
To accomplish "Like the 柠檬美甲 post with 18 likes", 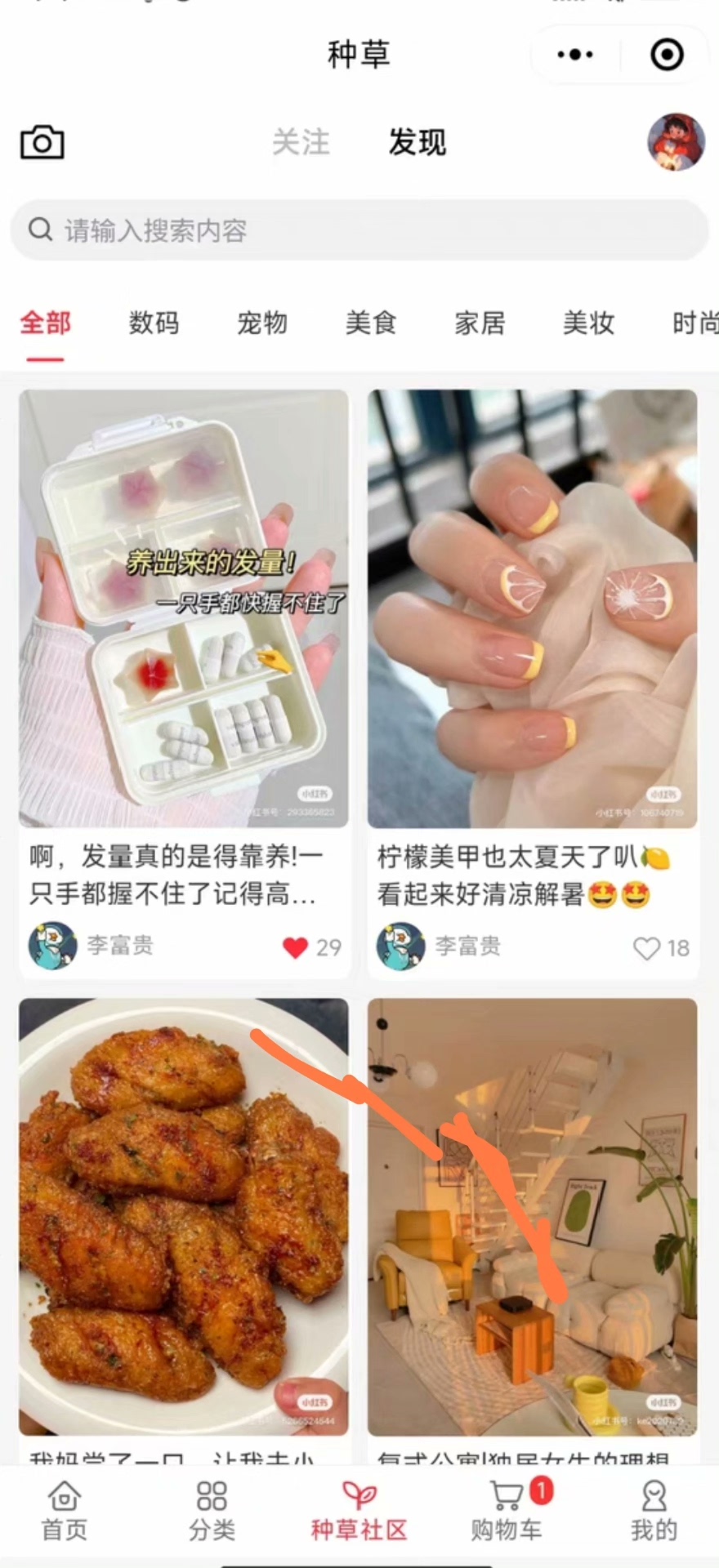I will (x=646, y=948).
